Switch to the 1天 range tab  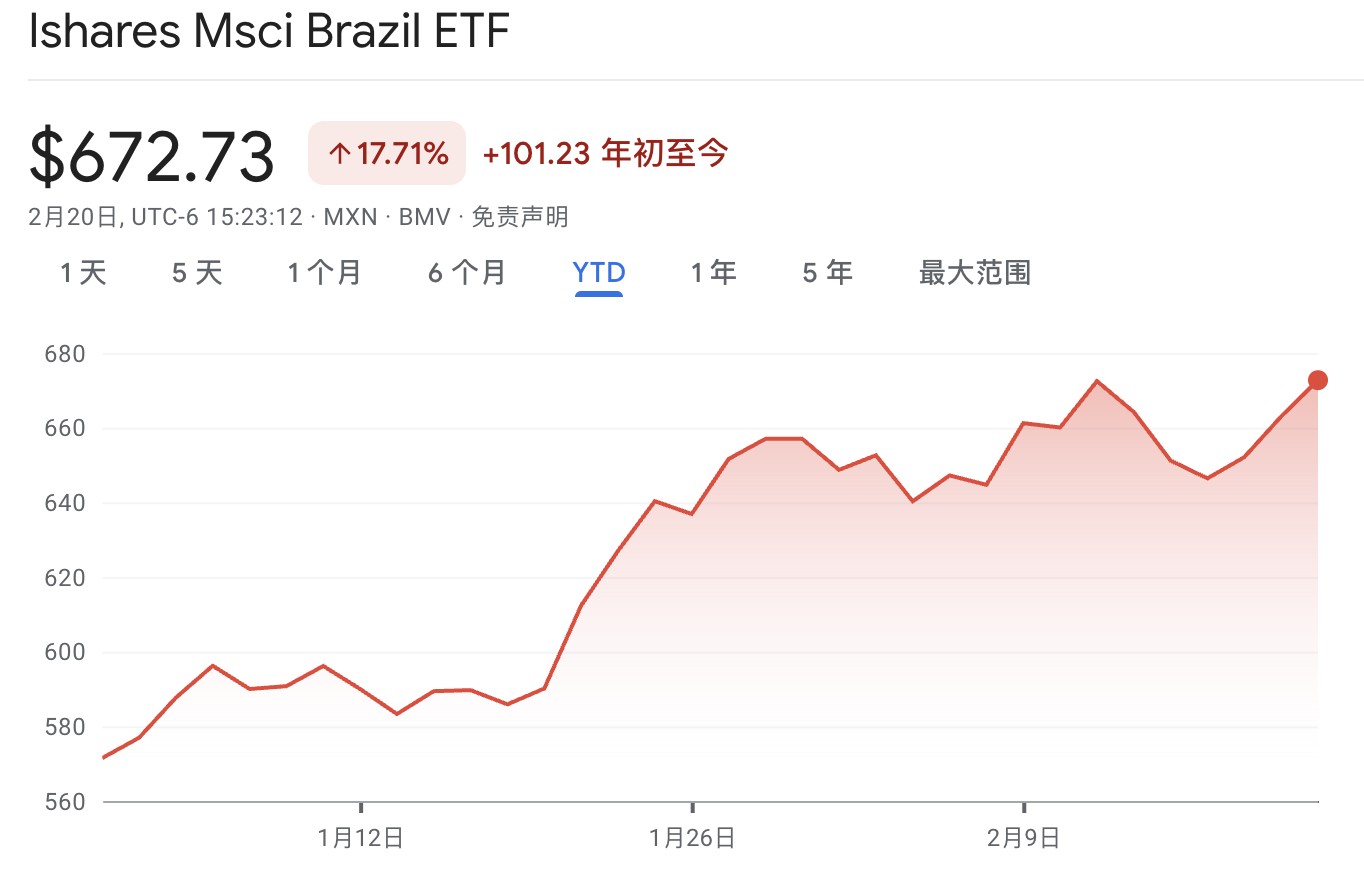(x=83, y=272)
